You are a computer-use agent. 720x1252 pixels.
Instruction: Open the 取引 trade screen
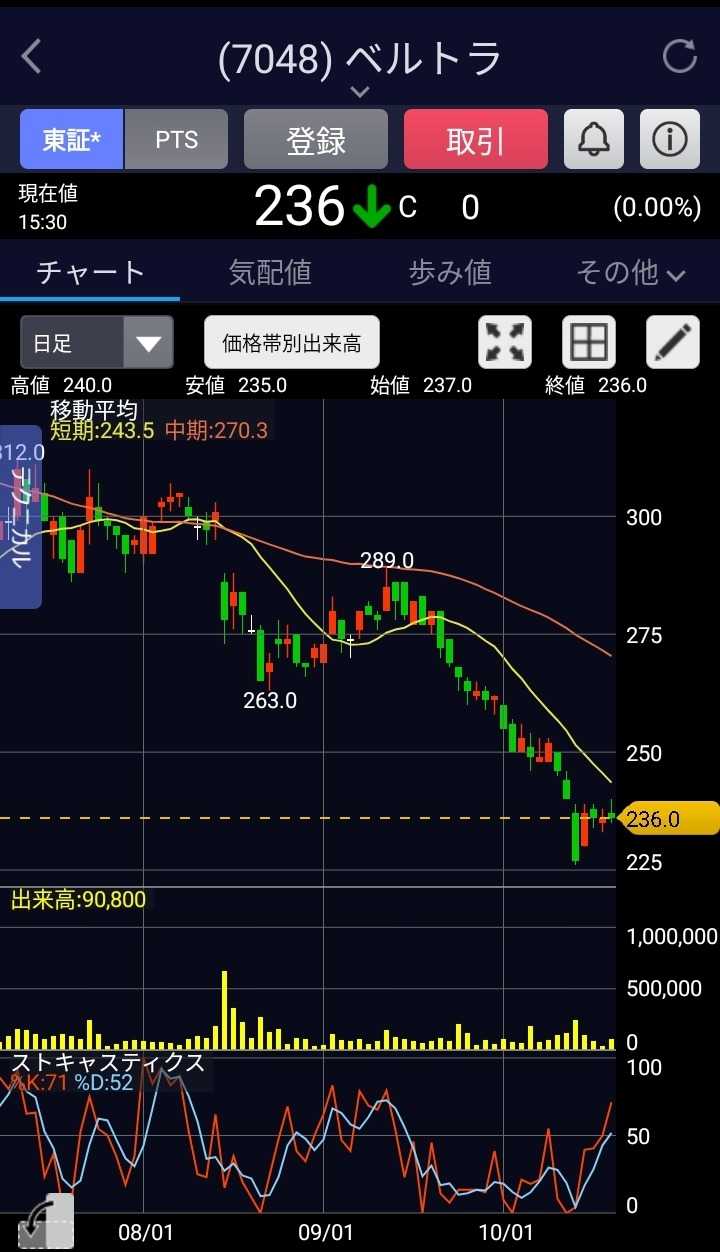(475, 140)
